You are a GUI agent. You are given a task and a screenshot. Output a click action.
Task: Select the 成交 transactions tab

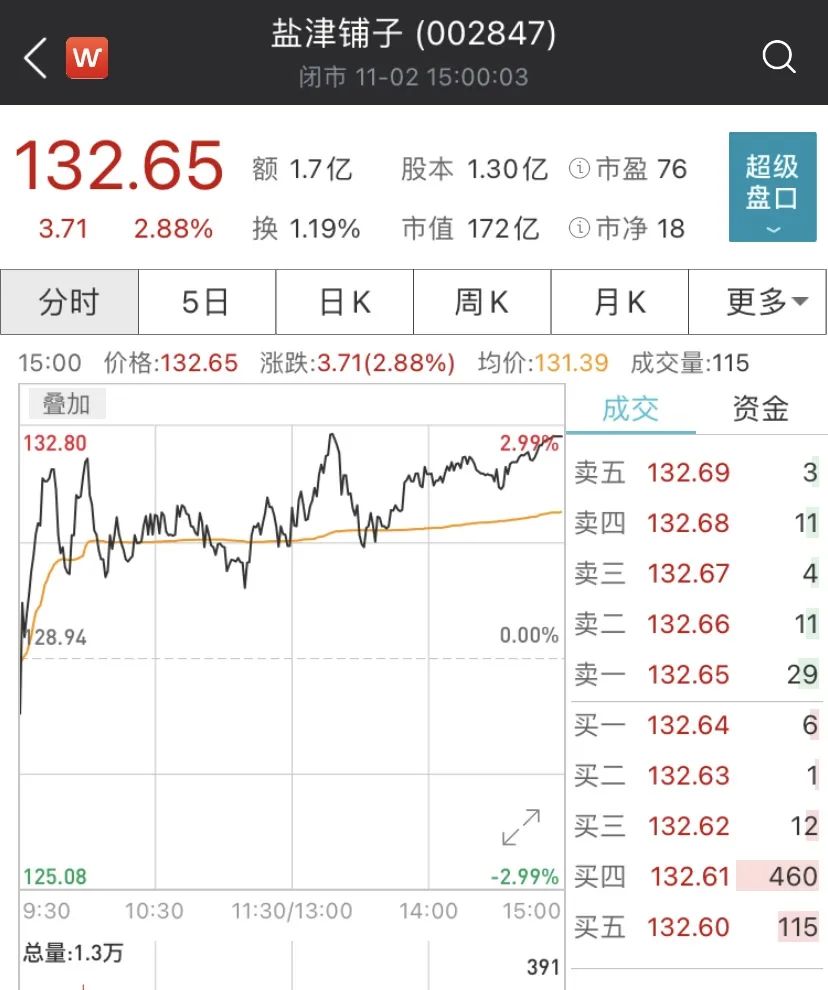pyautogui.click(x=629, y=409)
